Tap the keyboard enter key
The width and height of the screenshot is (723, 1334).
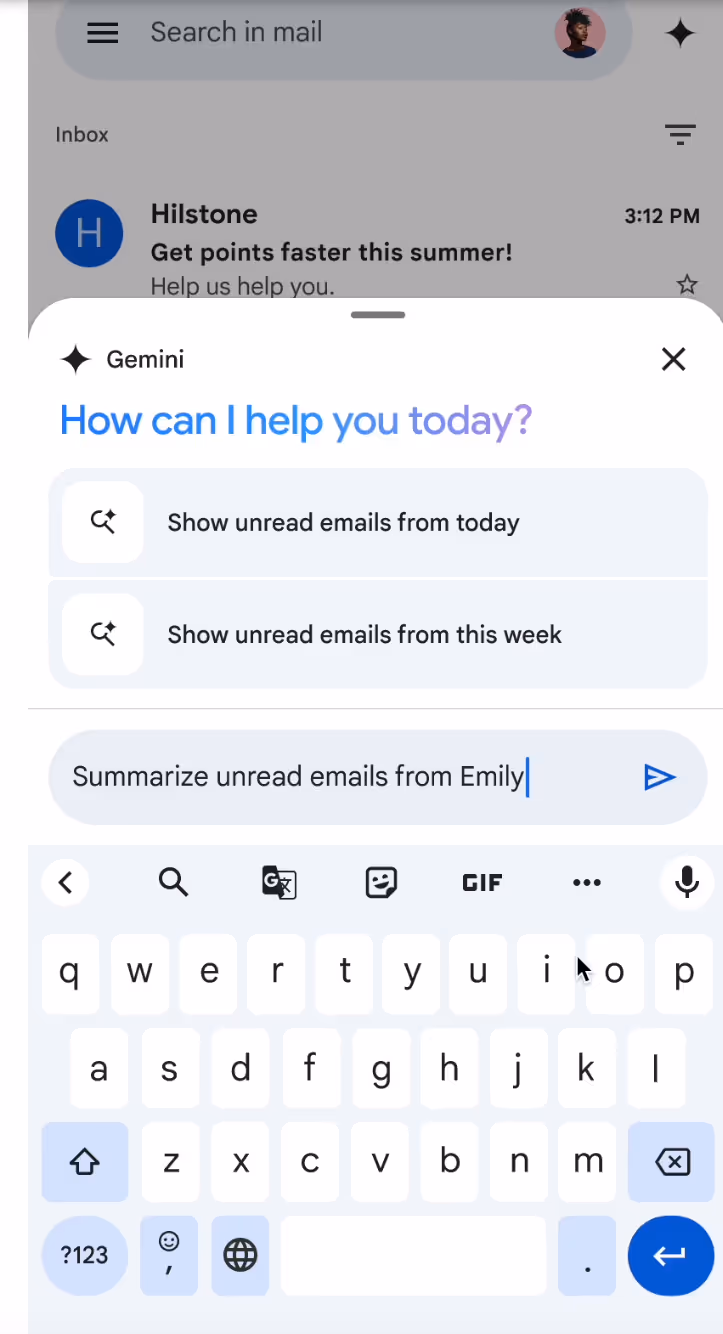pos(670,1255)
